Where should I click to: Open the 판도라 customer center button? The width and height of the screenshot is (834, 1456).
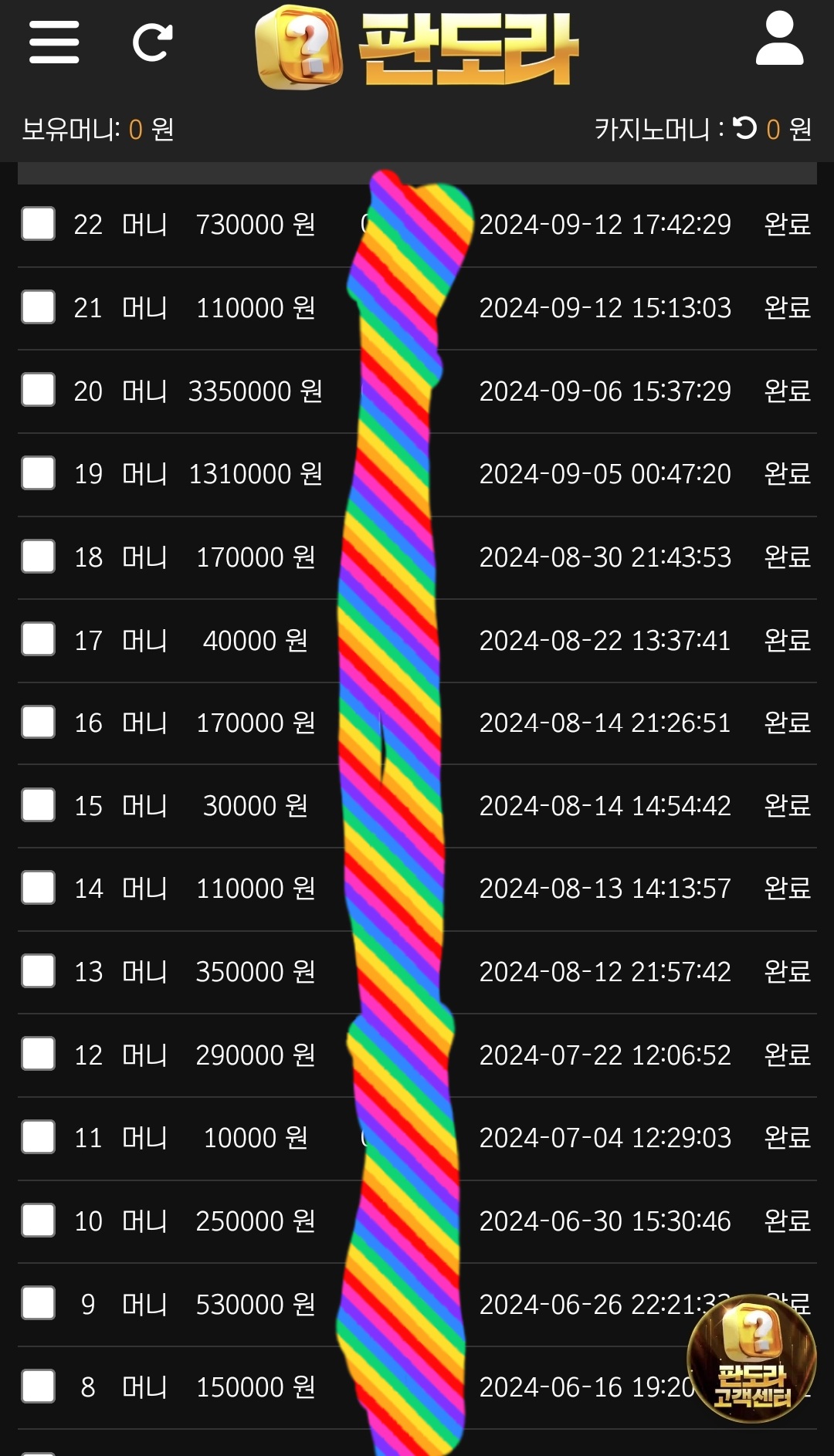pyautogui.click(x=751, y=1359)
